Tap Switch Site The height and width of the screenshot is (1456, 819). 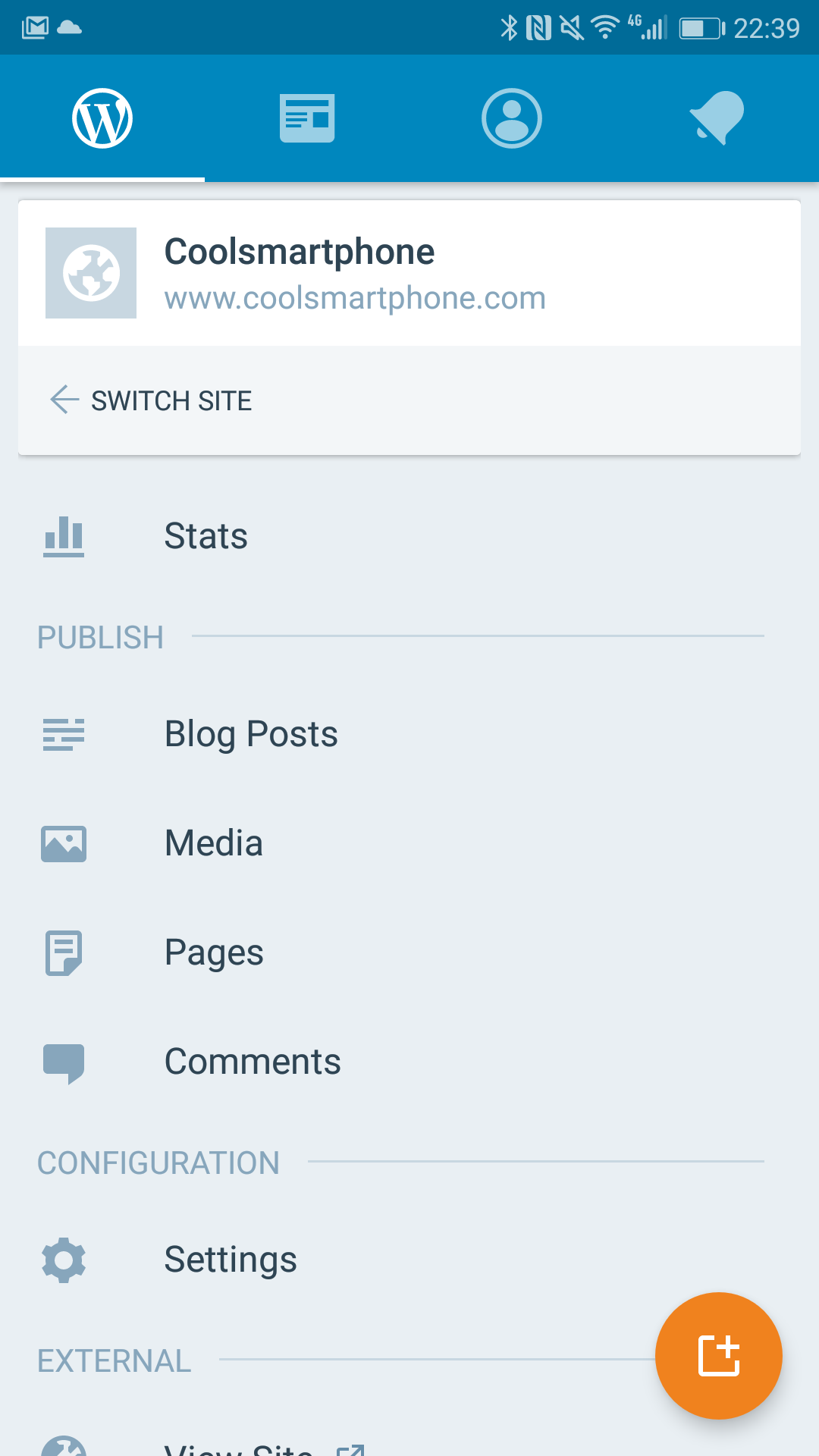409,400
